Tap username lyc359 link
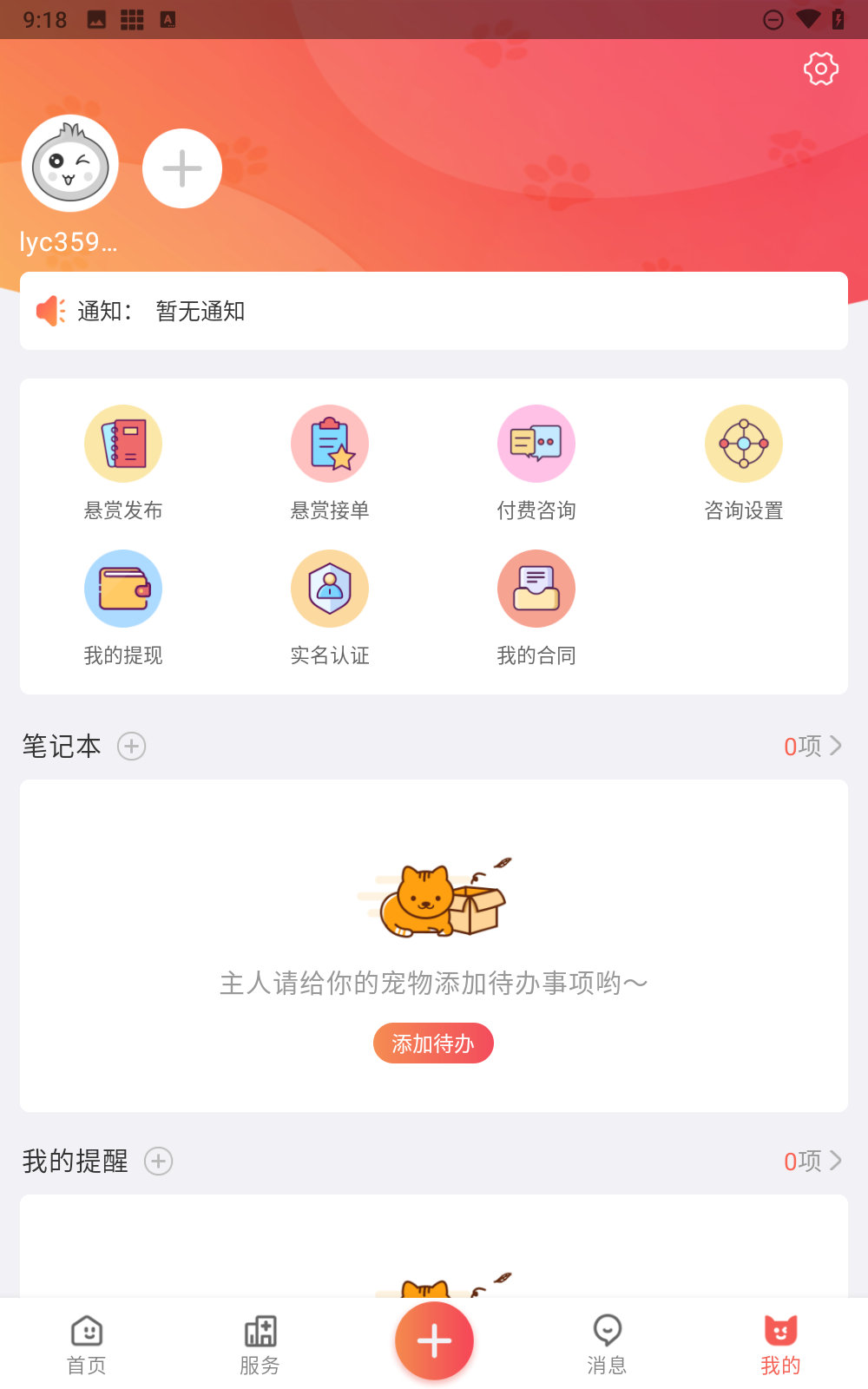The height and width of the screenshot is (1389, 868). click(68, 242)
